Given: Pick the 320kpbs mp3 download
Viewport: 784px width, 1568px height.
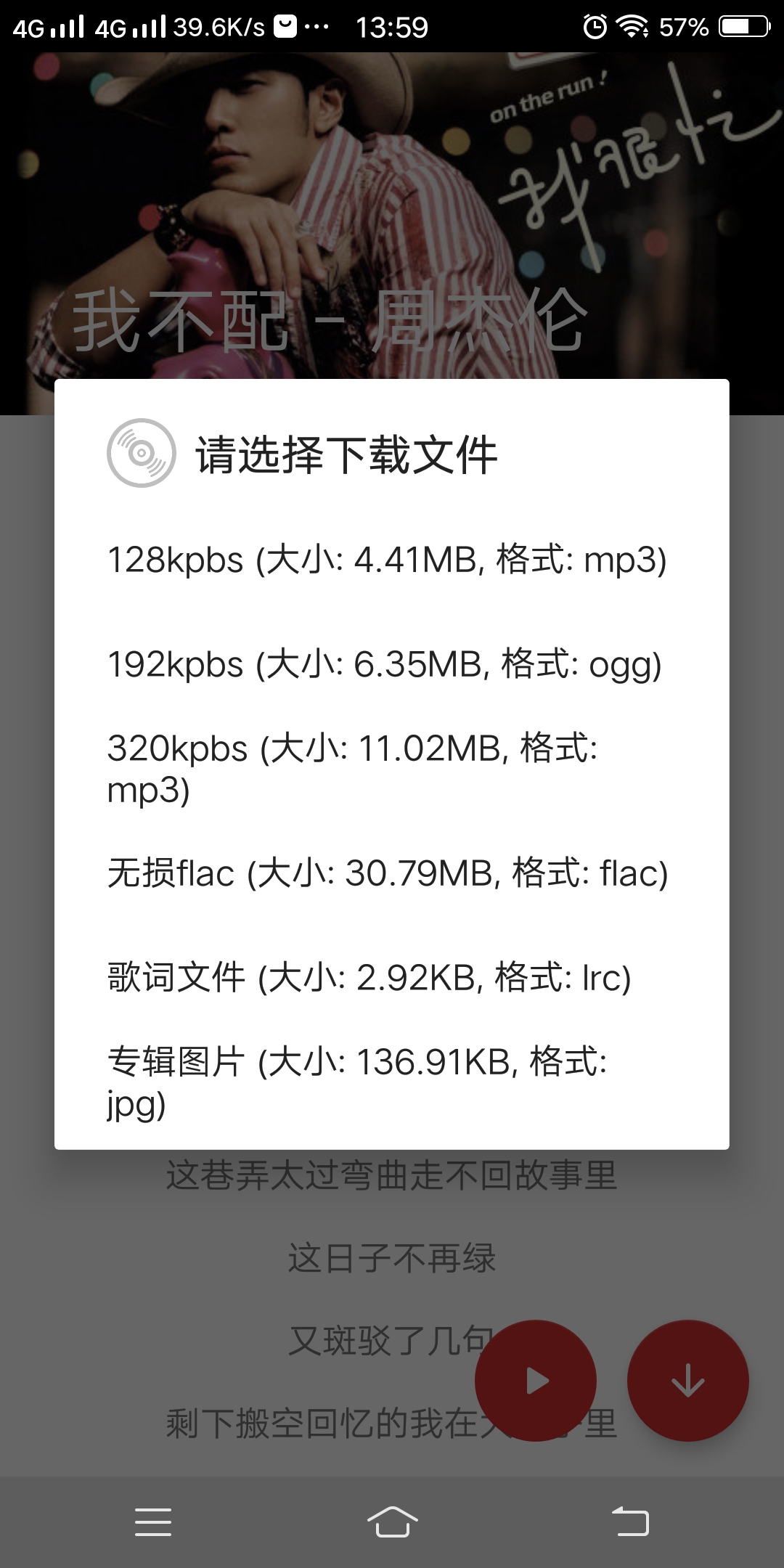Looking at the screenshot, I should tap(391, 768).
